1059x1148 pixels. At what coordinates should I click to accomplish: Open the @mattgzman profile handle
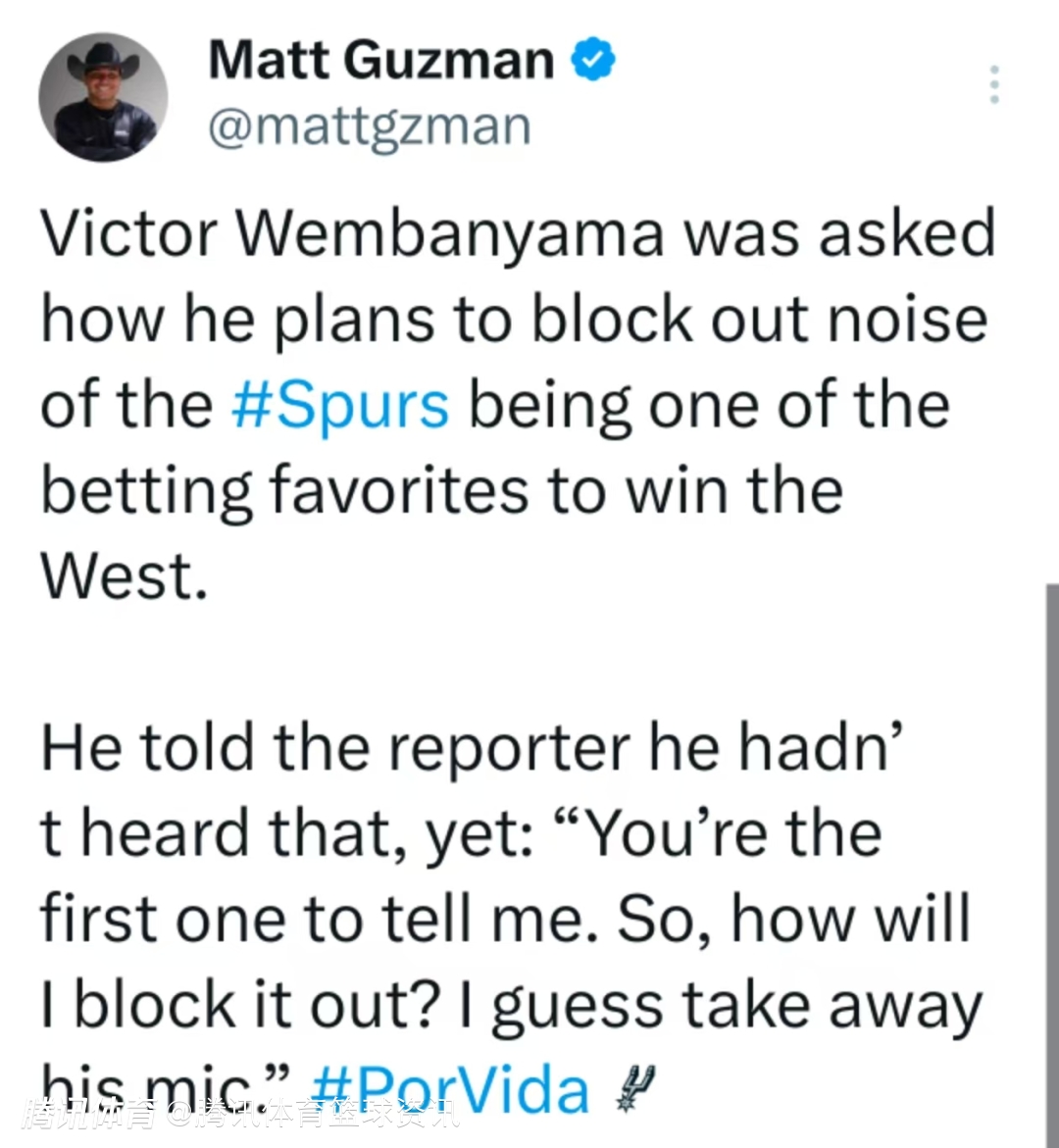370,126
